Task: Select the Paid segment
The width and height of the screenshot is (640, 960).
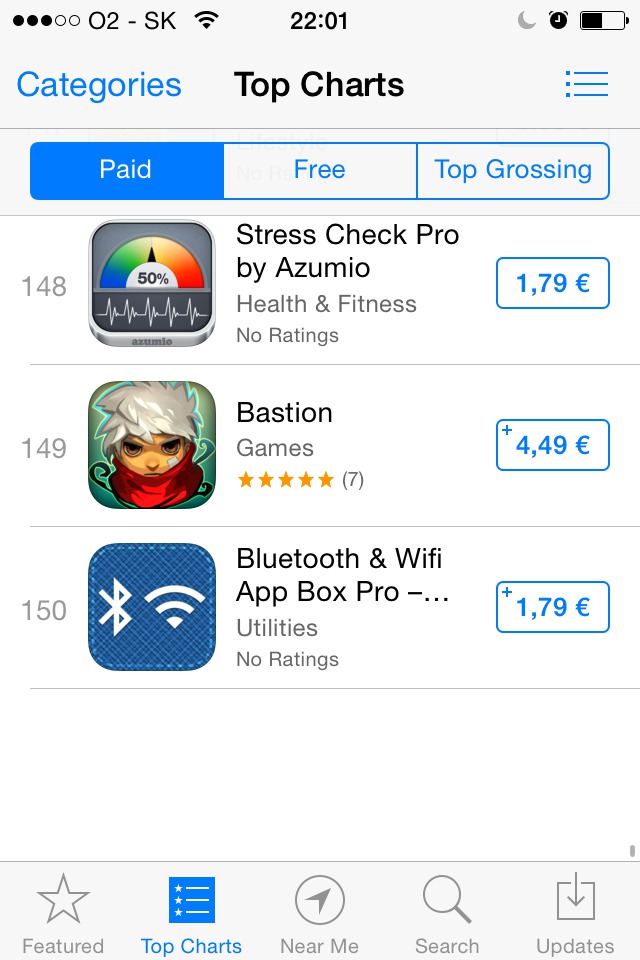Action: (x=126, y=170)
